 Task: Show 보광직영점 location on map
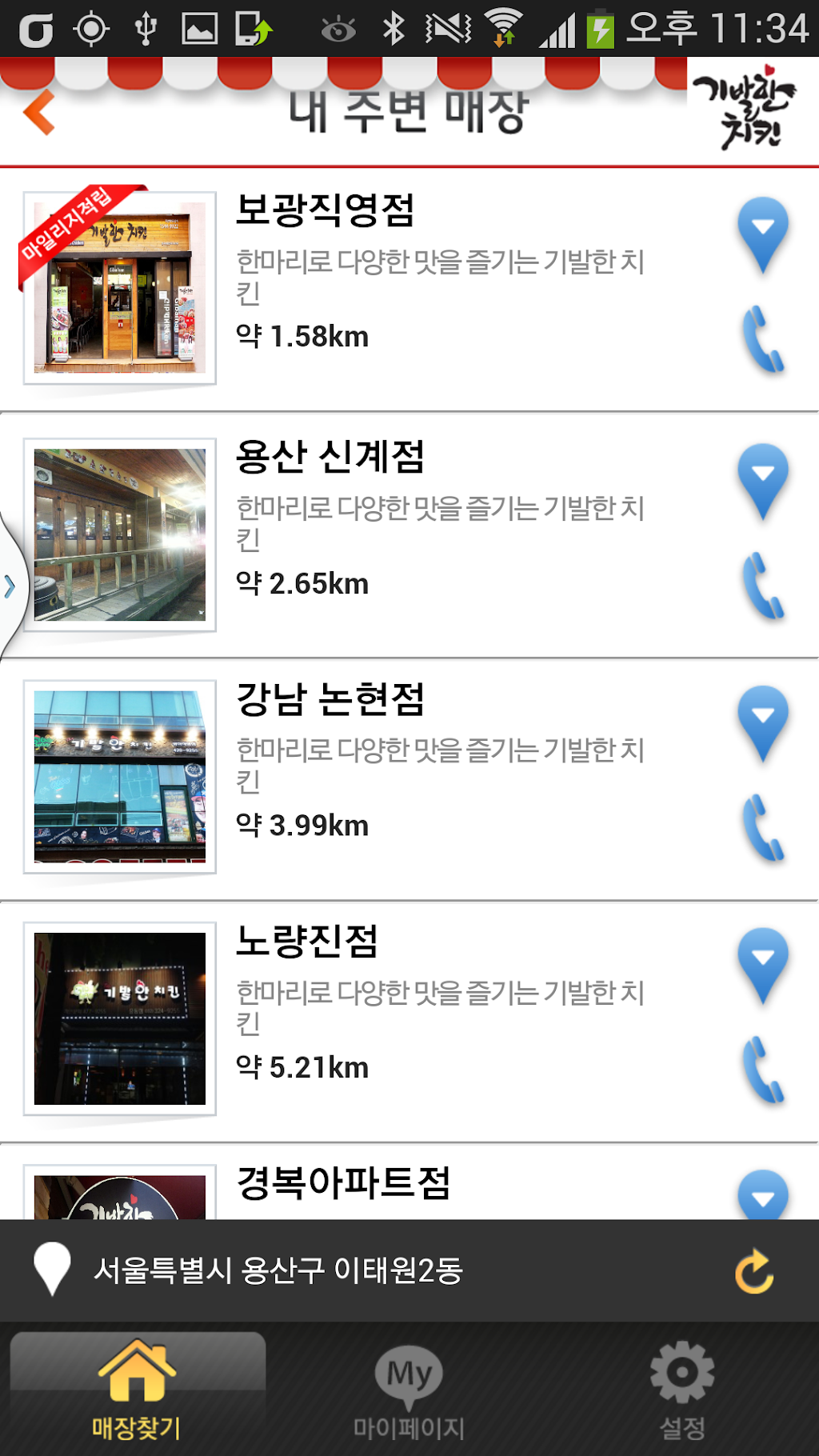[763, 234]
